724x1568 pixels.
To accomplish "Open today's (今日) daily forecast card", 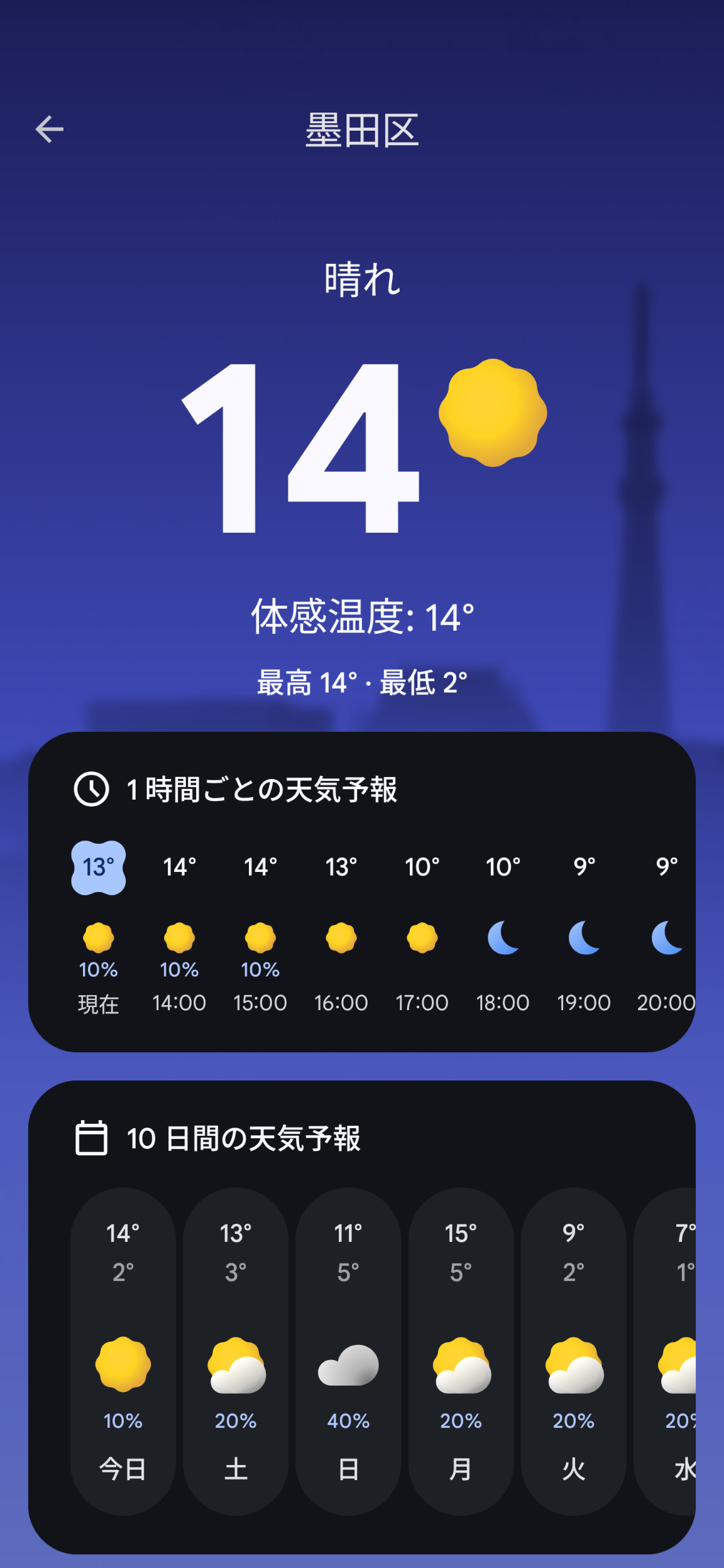I will 123,1351.
